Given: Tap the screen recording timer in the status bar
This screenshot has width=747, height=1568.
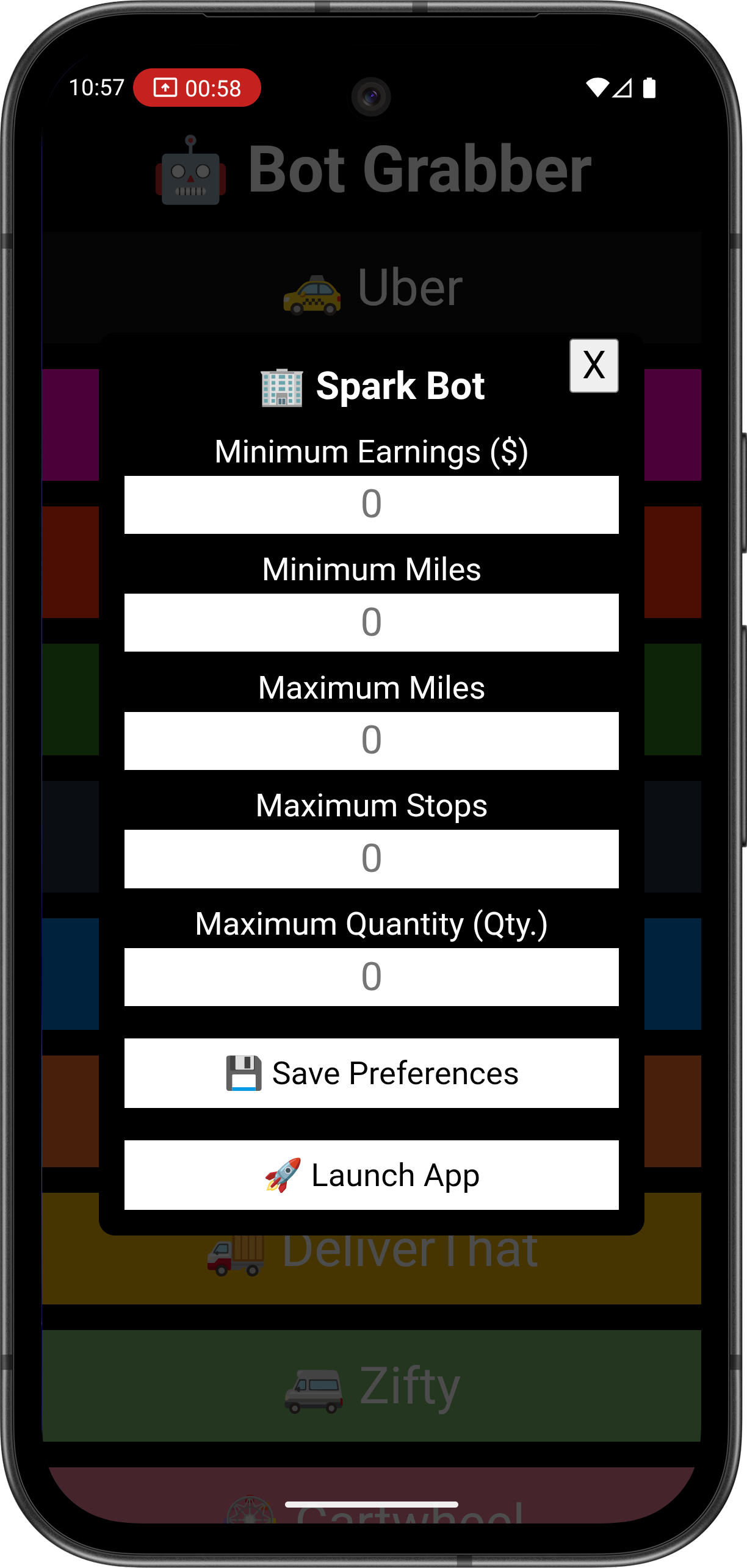Looking at the screenshot, I should point(197,88).
